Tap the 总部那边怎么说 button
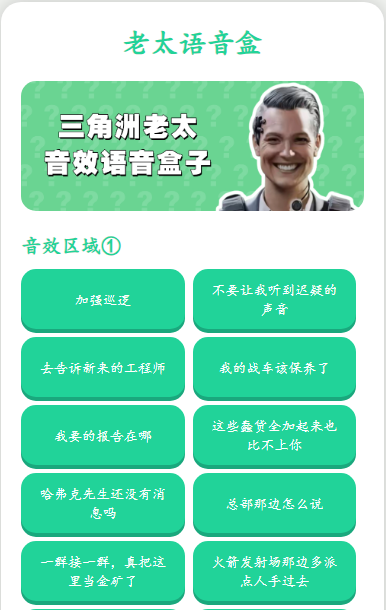Screen dimensions: 386x610 (274, 504)
